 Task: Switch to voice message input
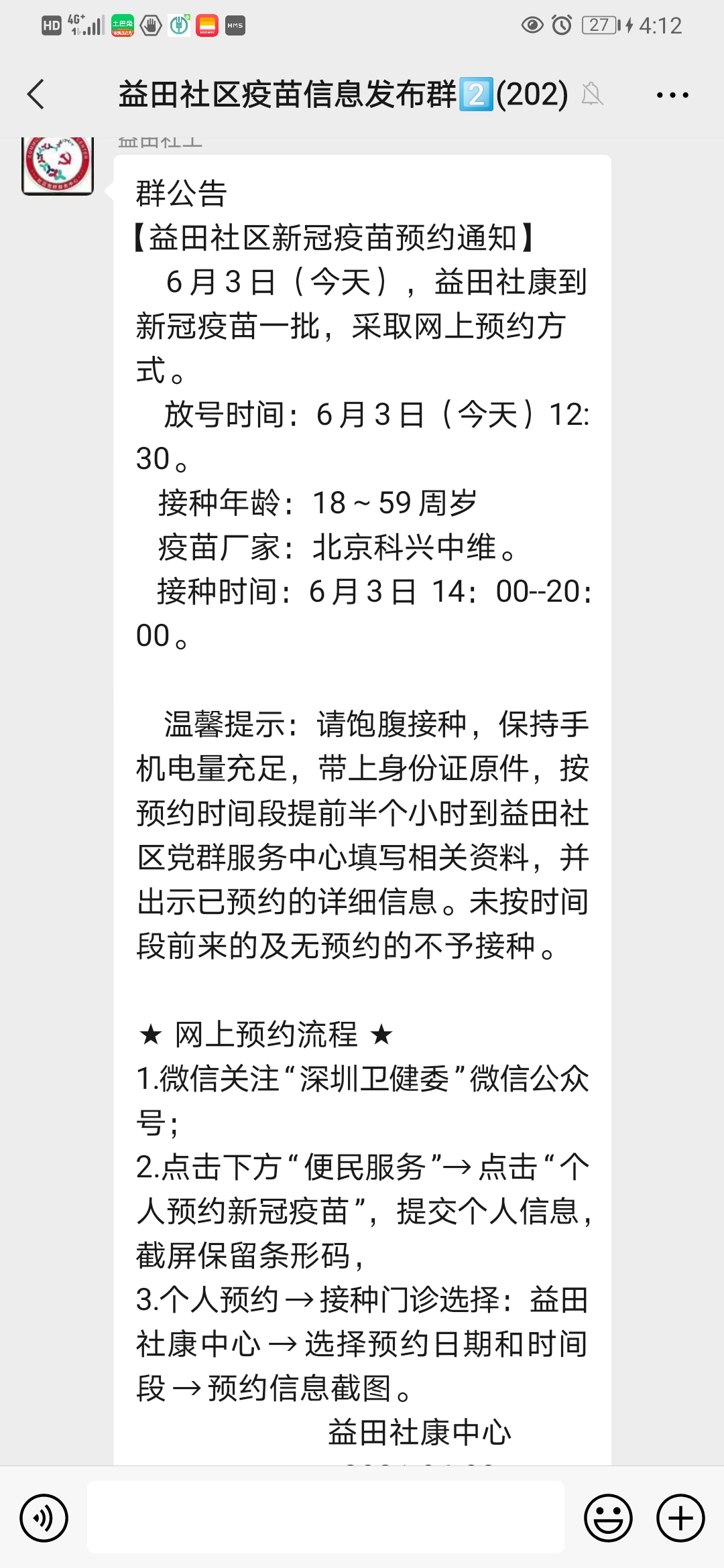(x=44, y=1518)
